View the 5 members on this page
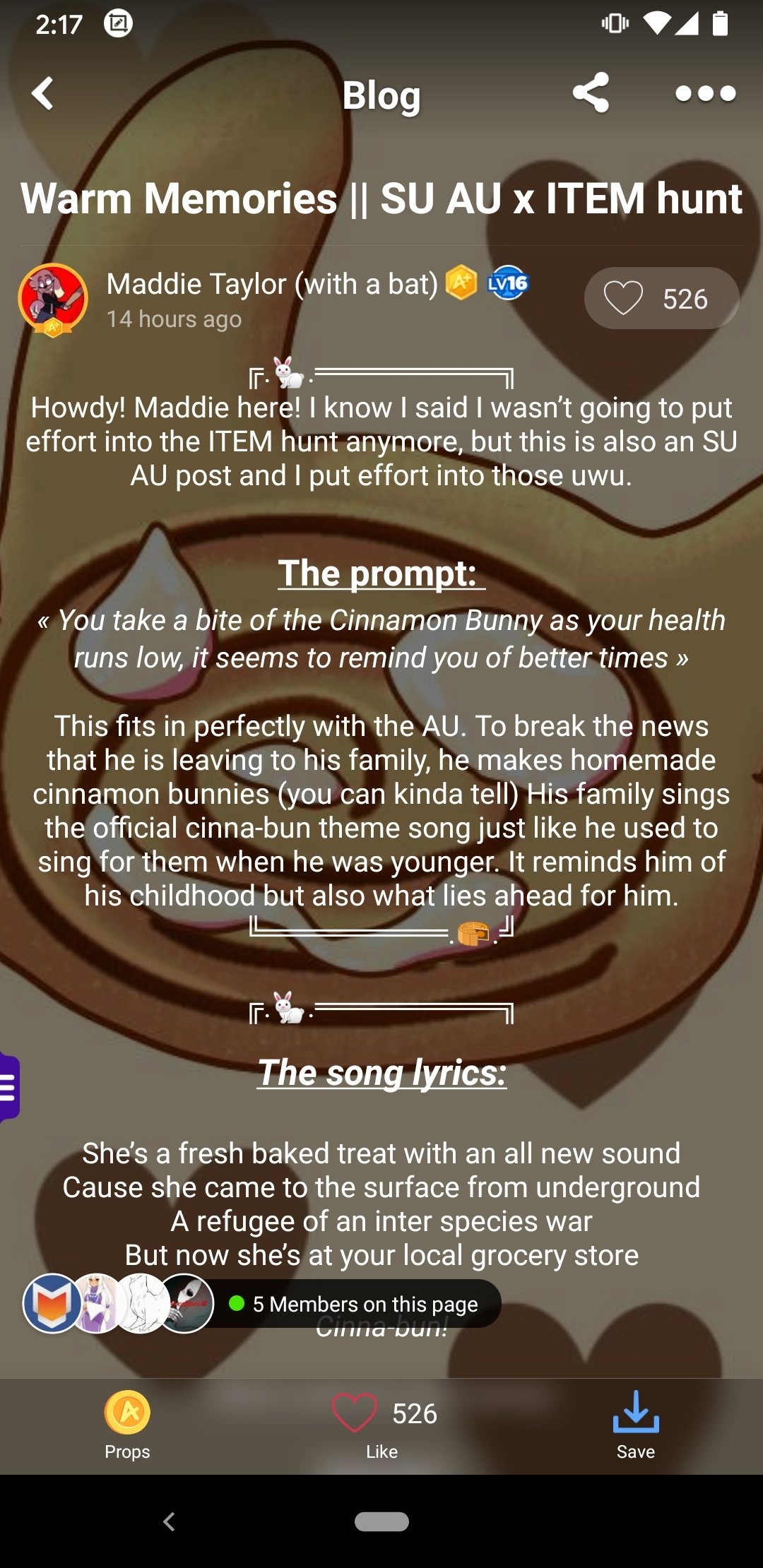 coord(263,1303)
